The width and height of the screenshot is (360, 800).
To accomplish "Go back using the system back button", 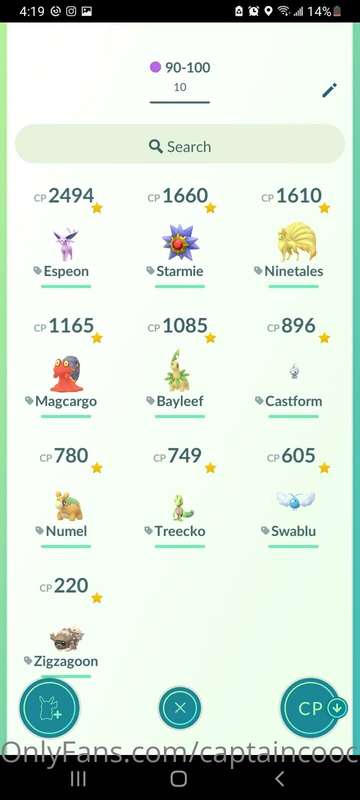I will (x=279, y=779).
